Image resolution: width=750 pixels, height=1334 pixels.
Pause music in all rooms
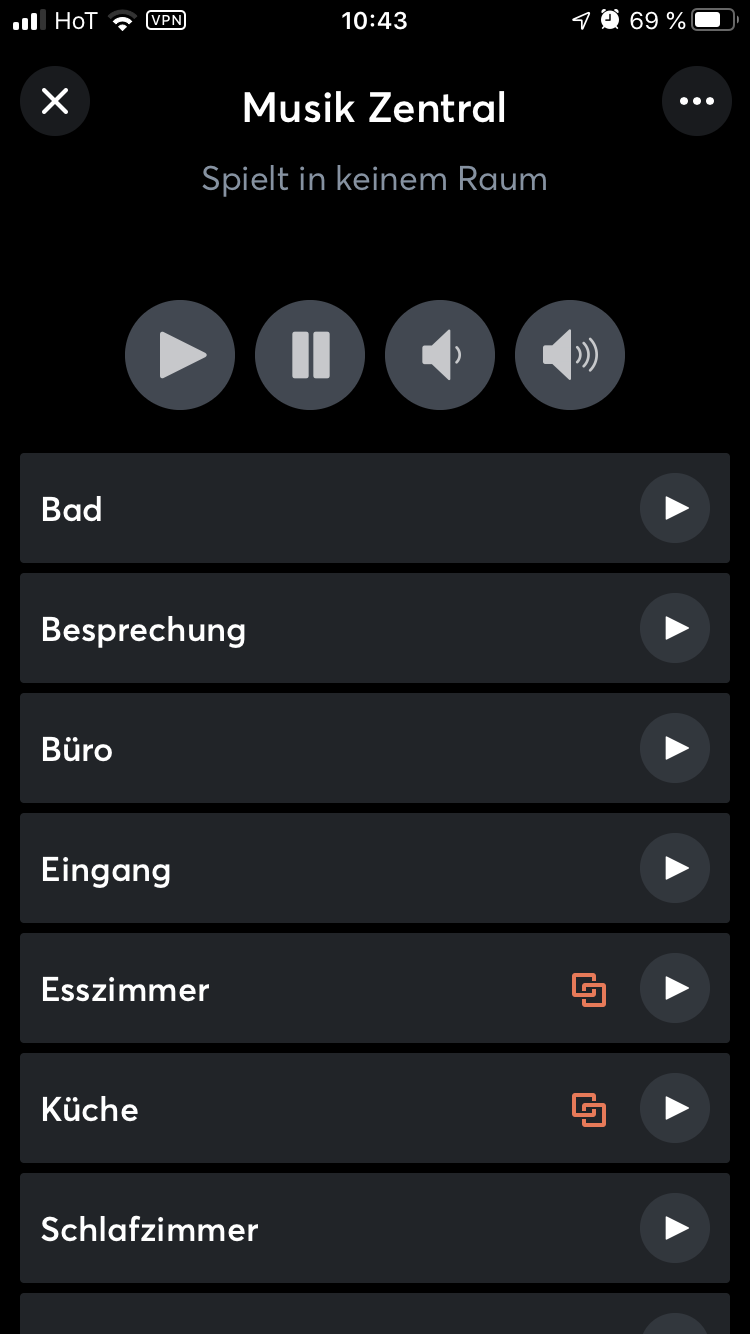click(x=310, y=355)
